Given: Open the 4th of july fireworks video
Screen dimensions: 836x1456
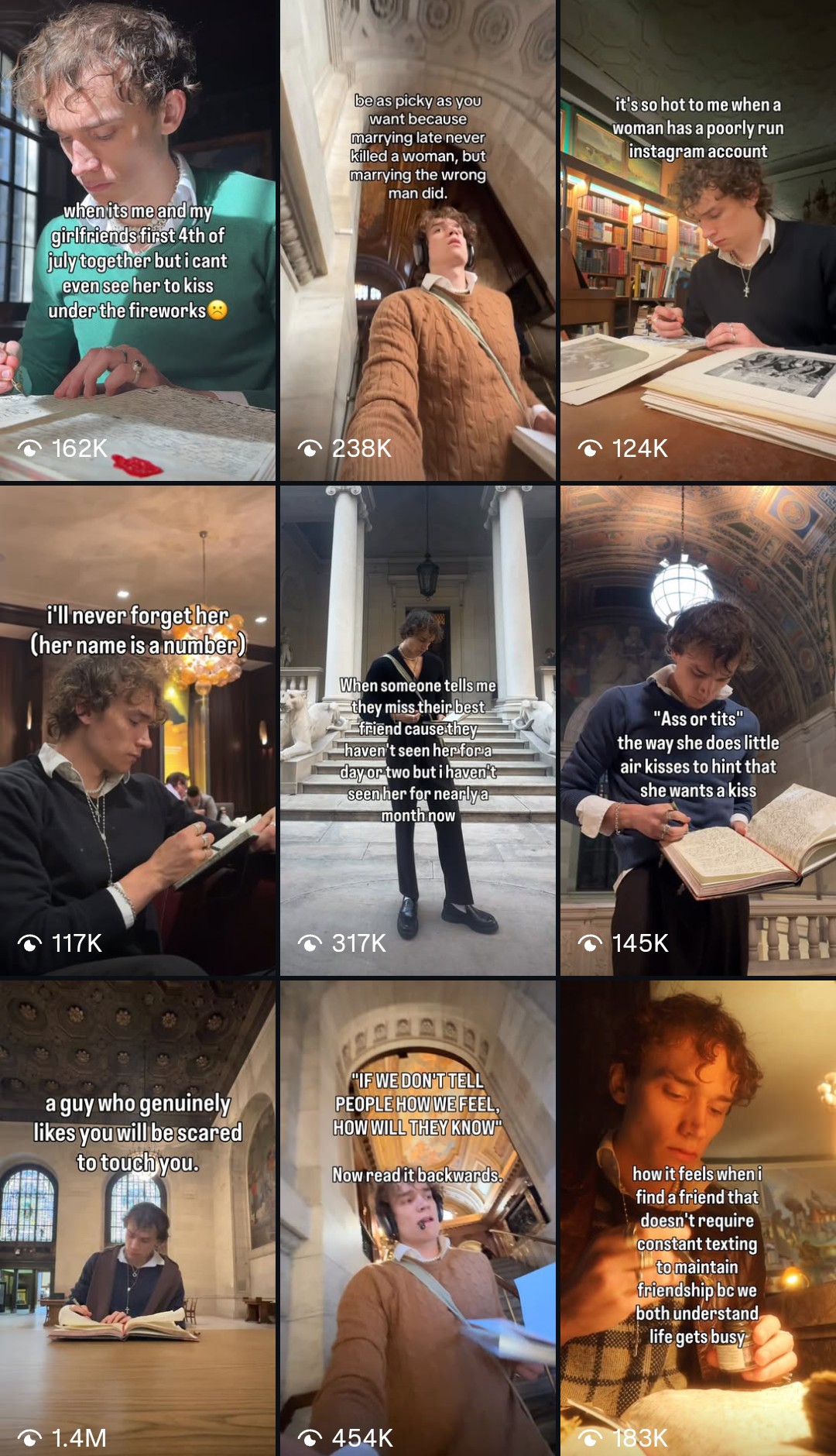Looking at the screenshot, I should (138, 240).
